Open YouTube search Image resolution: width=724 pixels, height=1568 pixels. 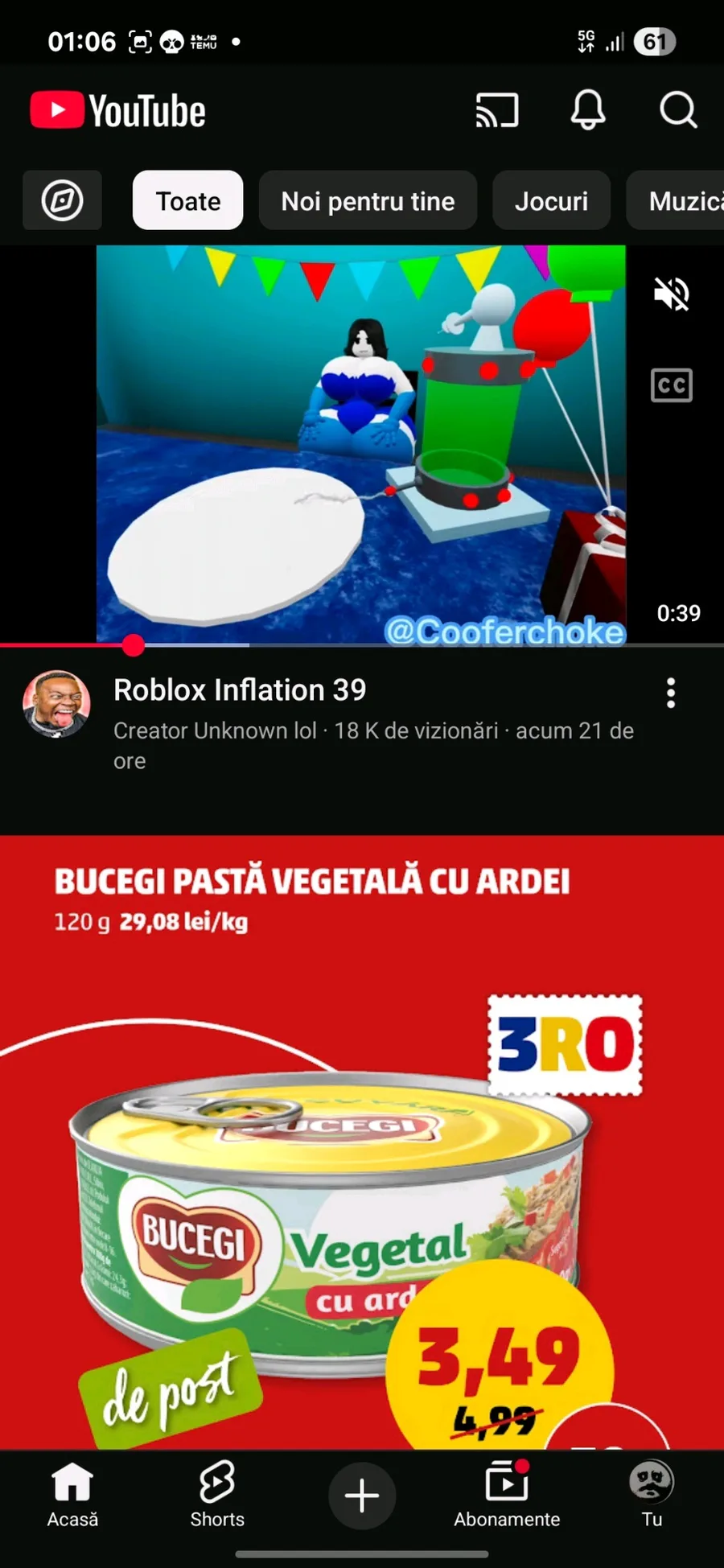(678, 110)
